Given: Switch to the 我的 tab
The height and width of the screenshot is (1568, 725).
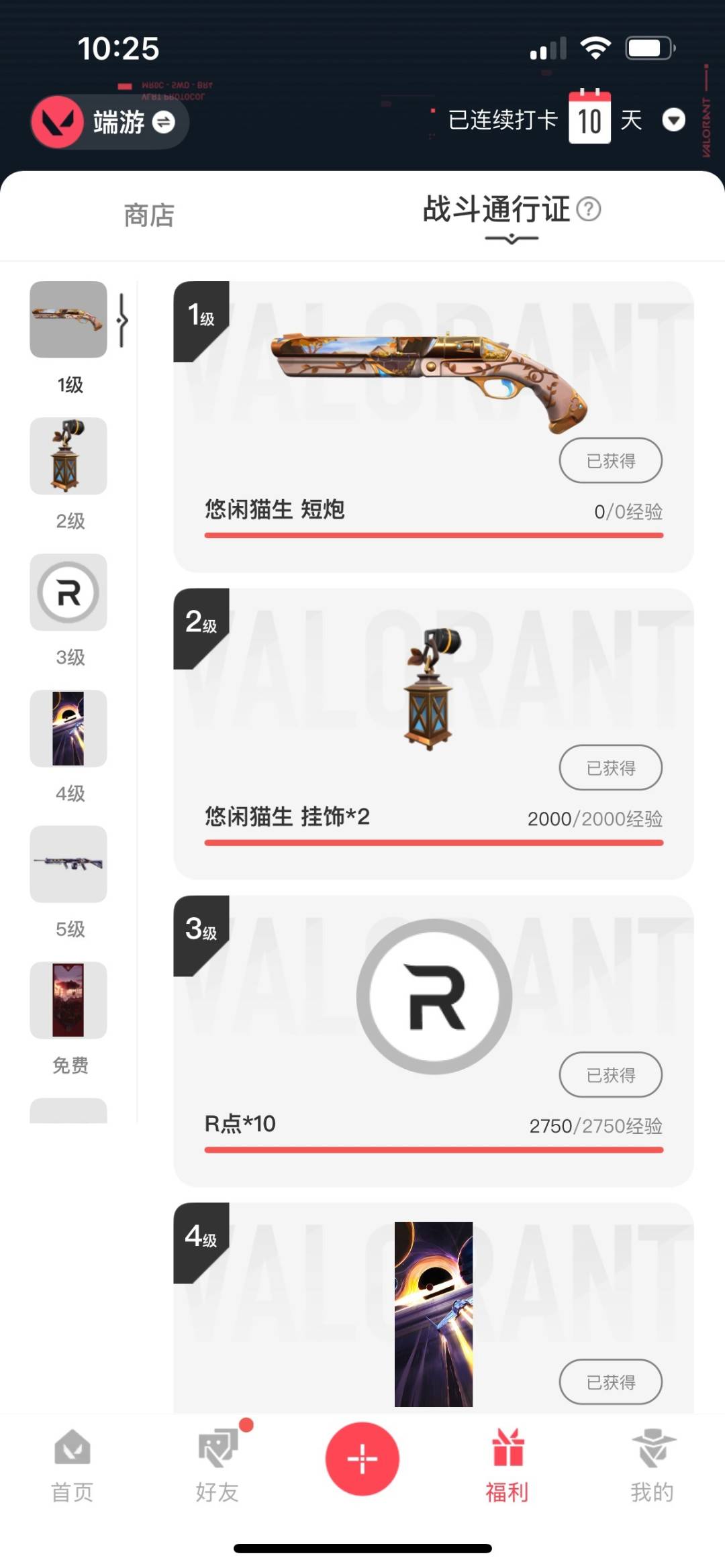Looking at the screenshot, I should (652, 1465).
